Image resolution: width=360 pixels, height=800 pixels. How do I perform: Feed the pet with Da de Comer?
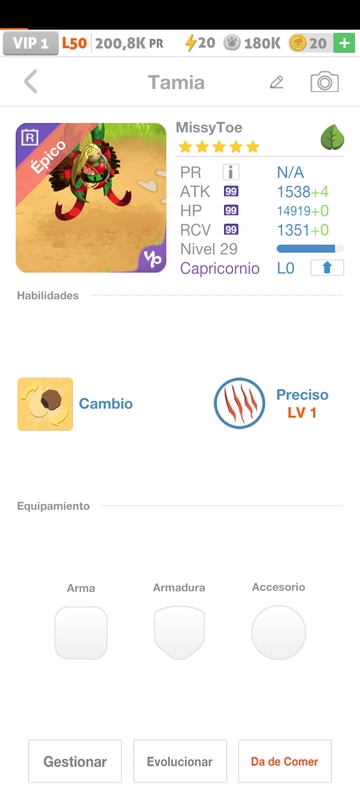285,761
